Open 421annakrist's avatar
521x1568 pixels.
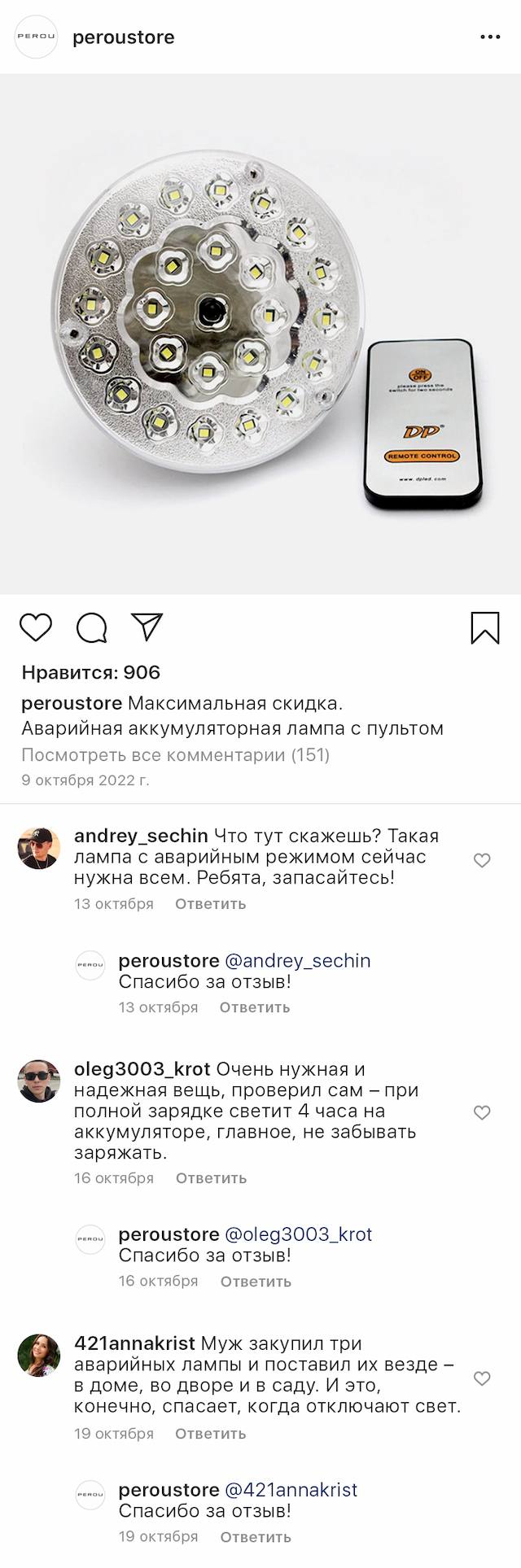coord(39,1356)
